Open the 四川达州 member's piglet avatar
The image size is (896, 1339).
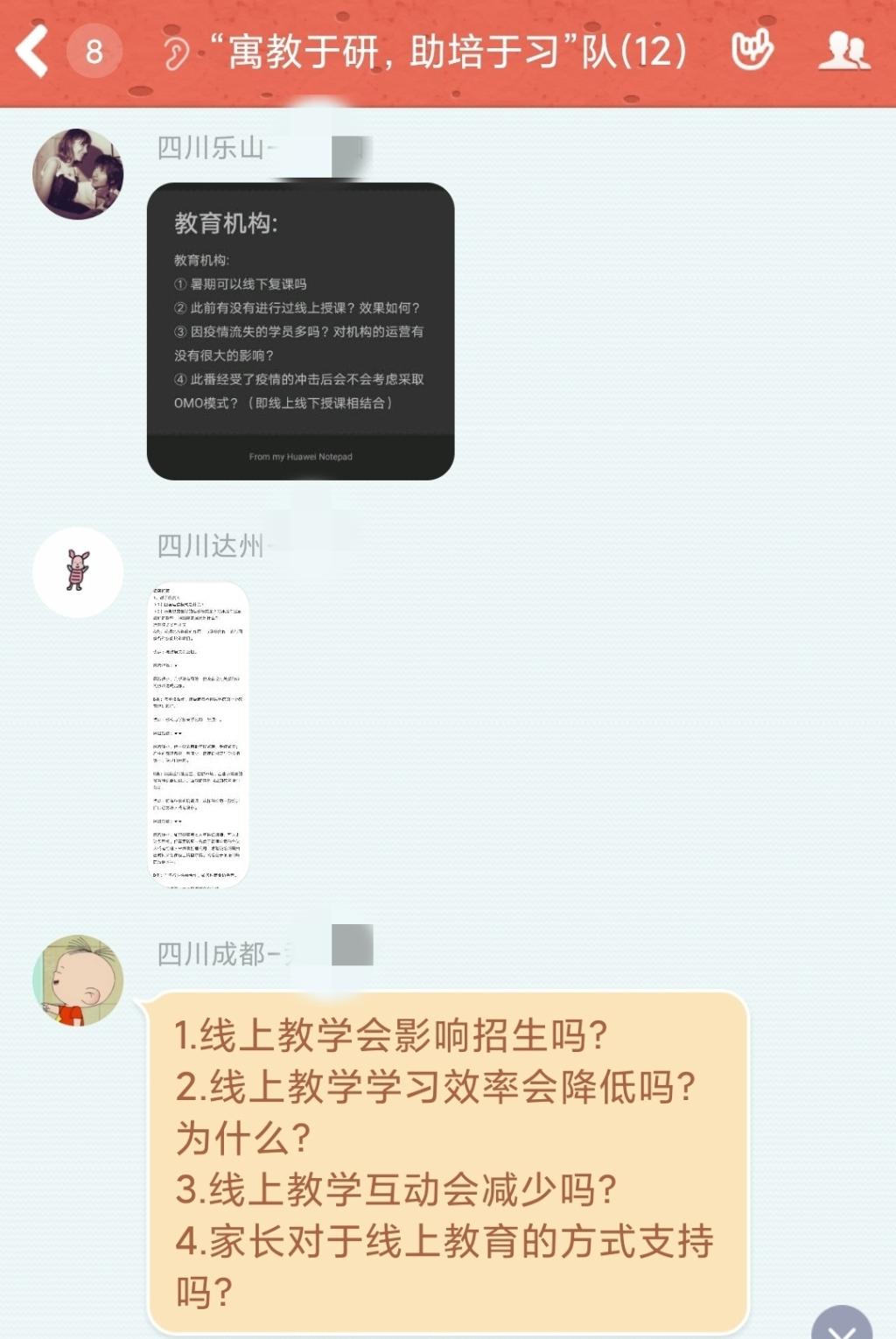[x=78, y=572]
